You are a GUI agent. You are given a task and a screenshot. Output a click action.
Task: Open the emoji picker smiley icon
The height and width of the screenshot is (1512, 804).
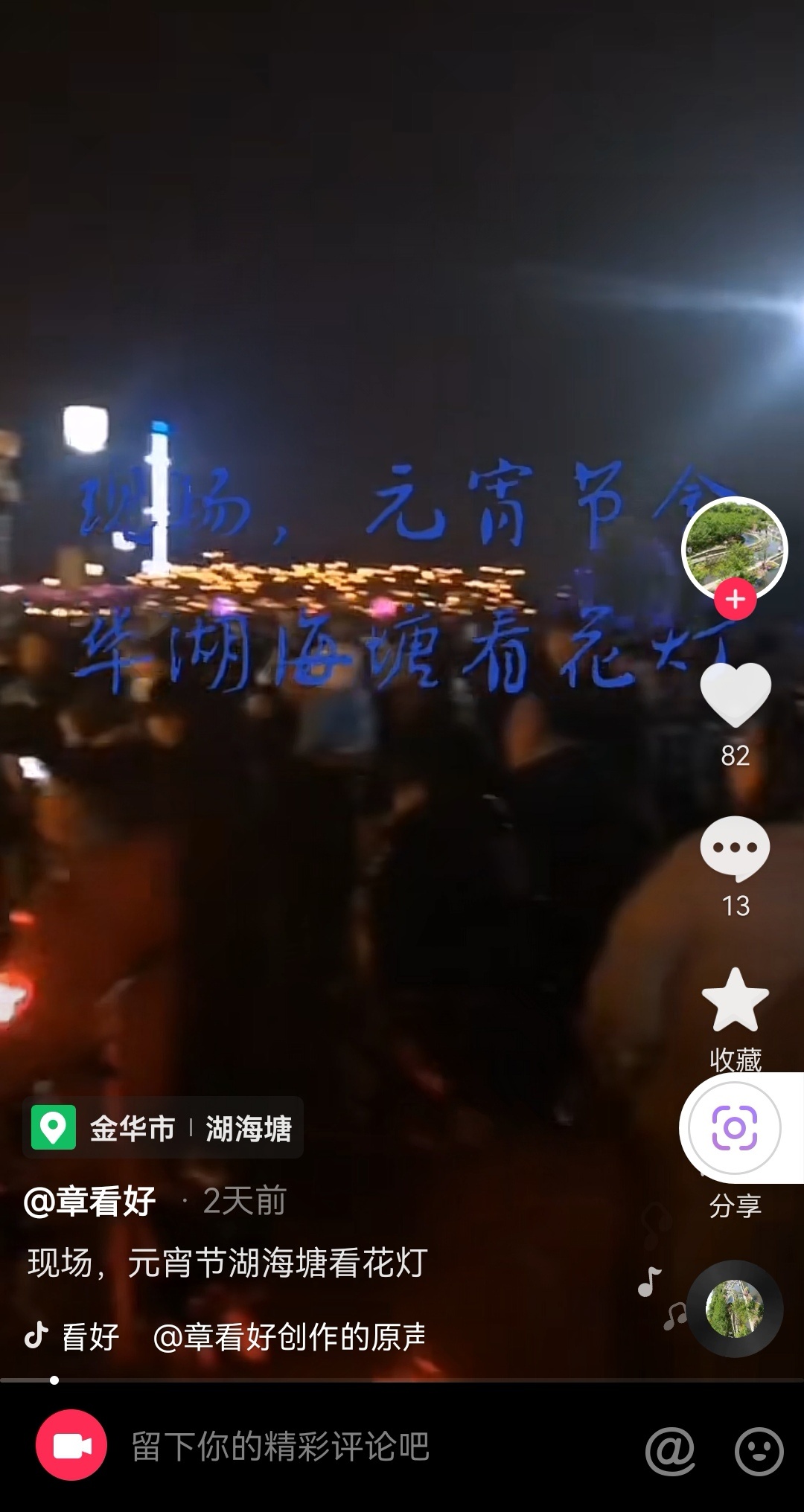(x=759, y=1449)
